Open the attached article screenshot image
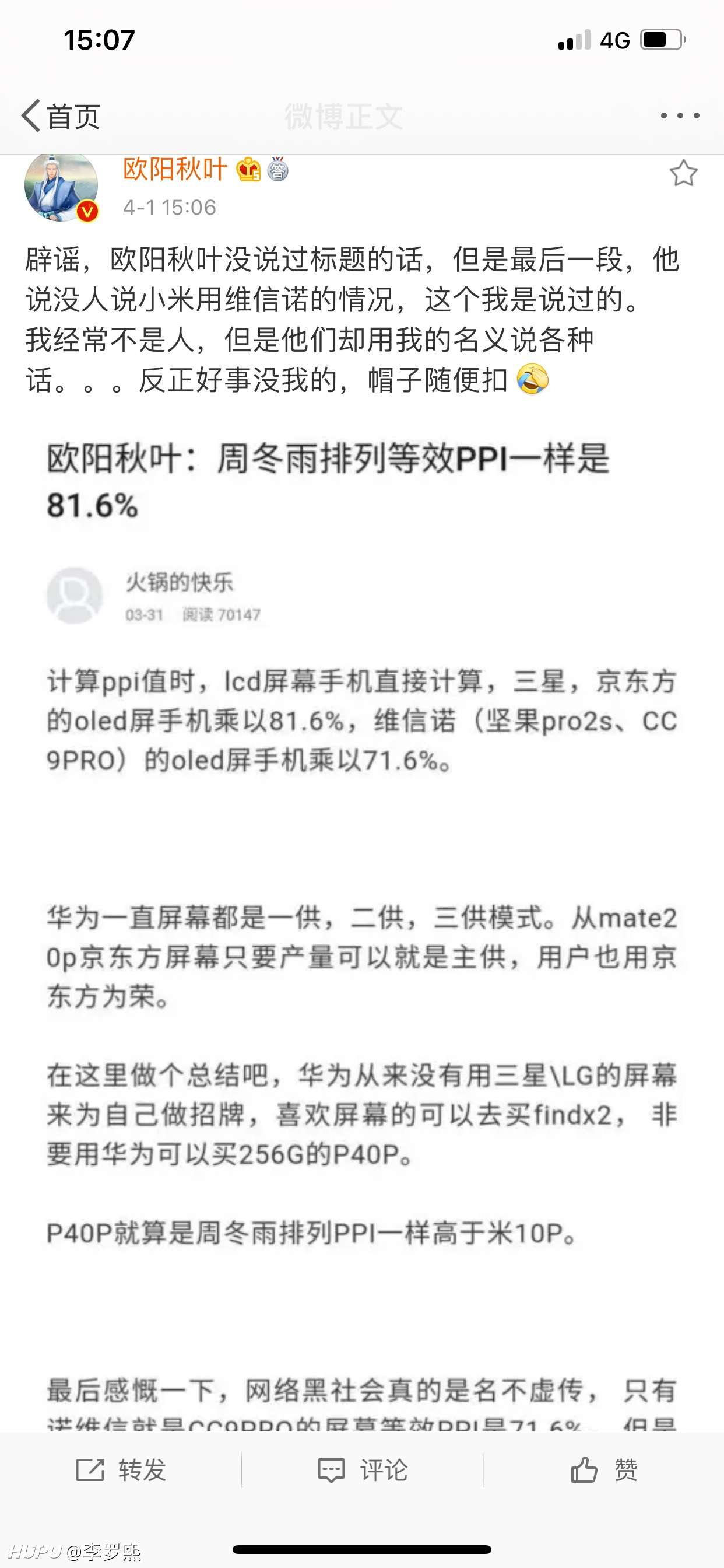724x1568 pixels. (x=362, y=925)
